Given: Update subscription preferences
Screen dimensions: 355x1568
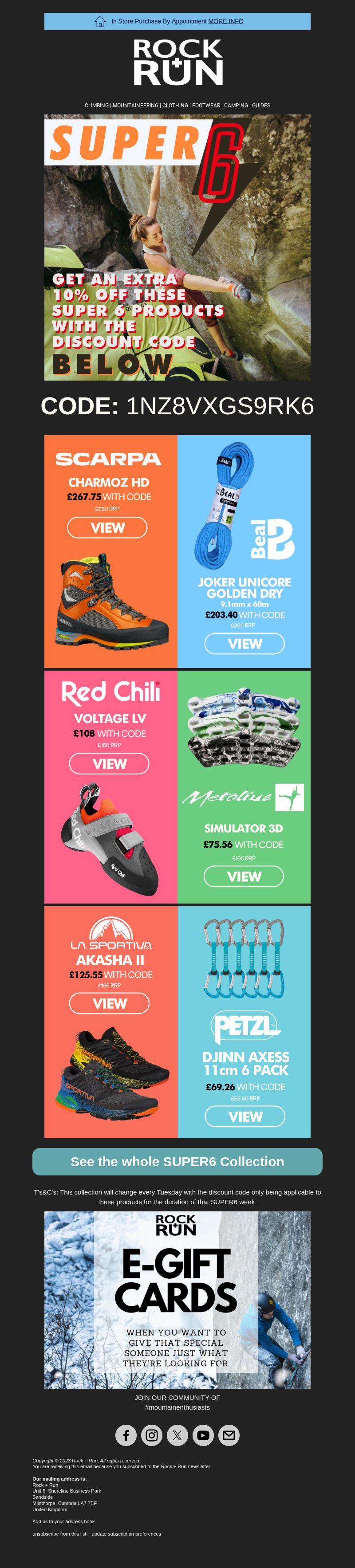Looking at the screenshot, I should click(x=126, y=1534).
